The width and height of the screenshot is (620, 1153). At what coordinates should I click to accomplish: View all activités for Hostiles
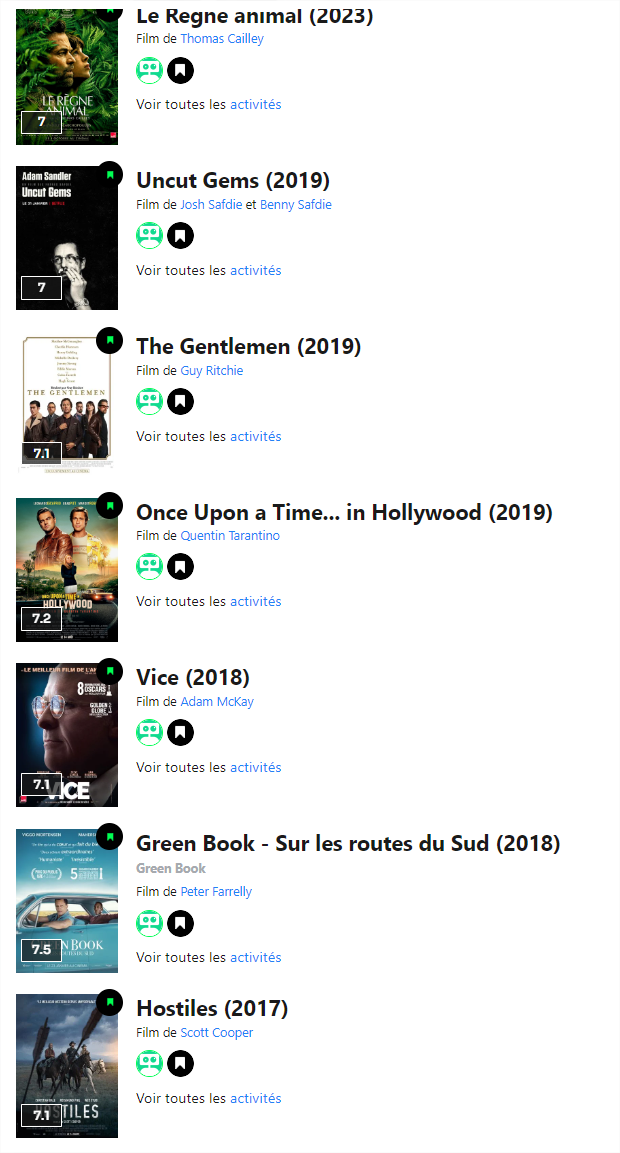(x=256, y=1098)
